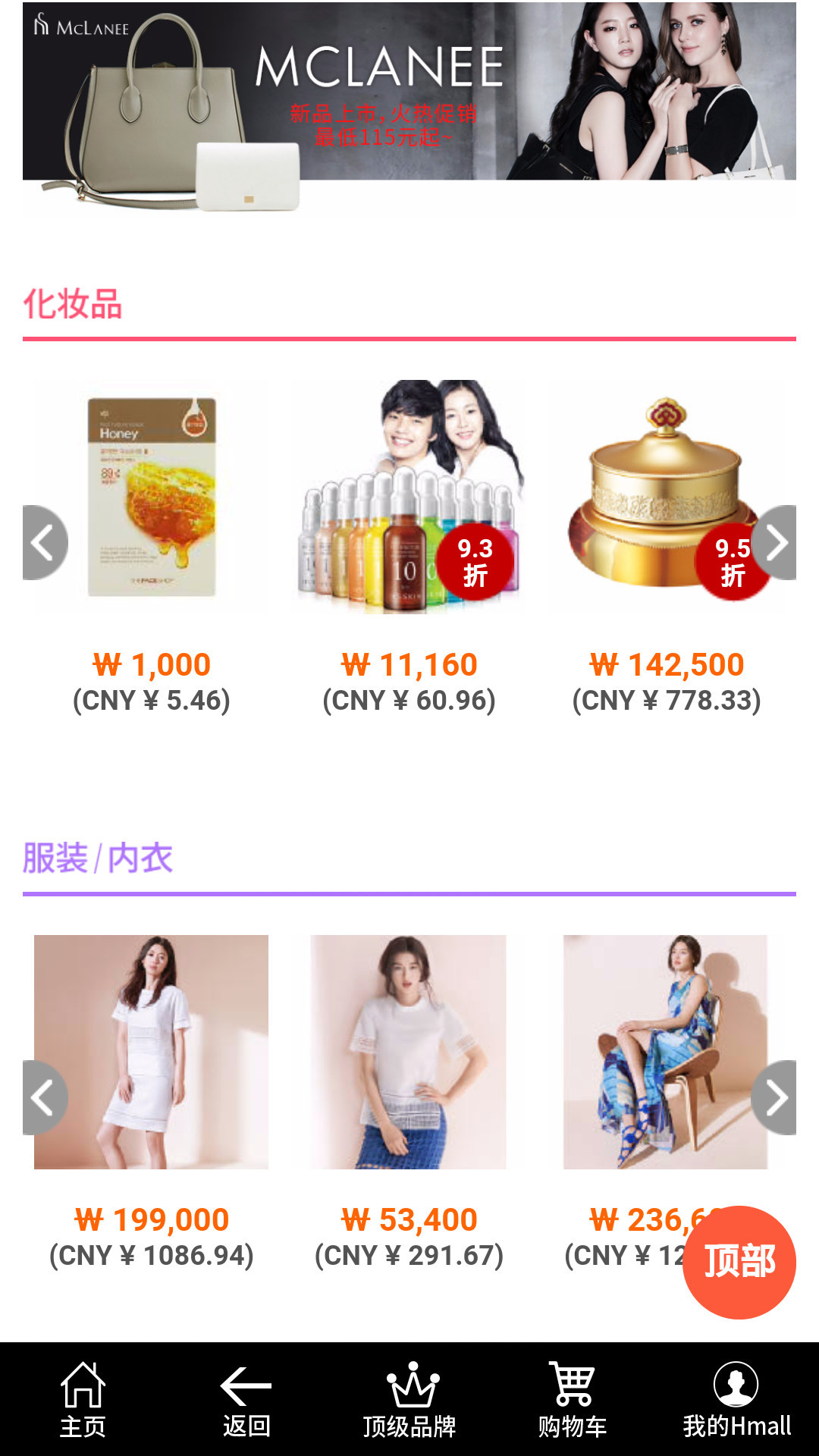Open the MCLANEE promotional banner

click(x=409, y=106)
